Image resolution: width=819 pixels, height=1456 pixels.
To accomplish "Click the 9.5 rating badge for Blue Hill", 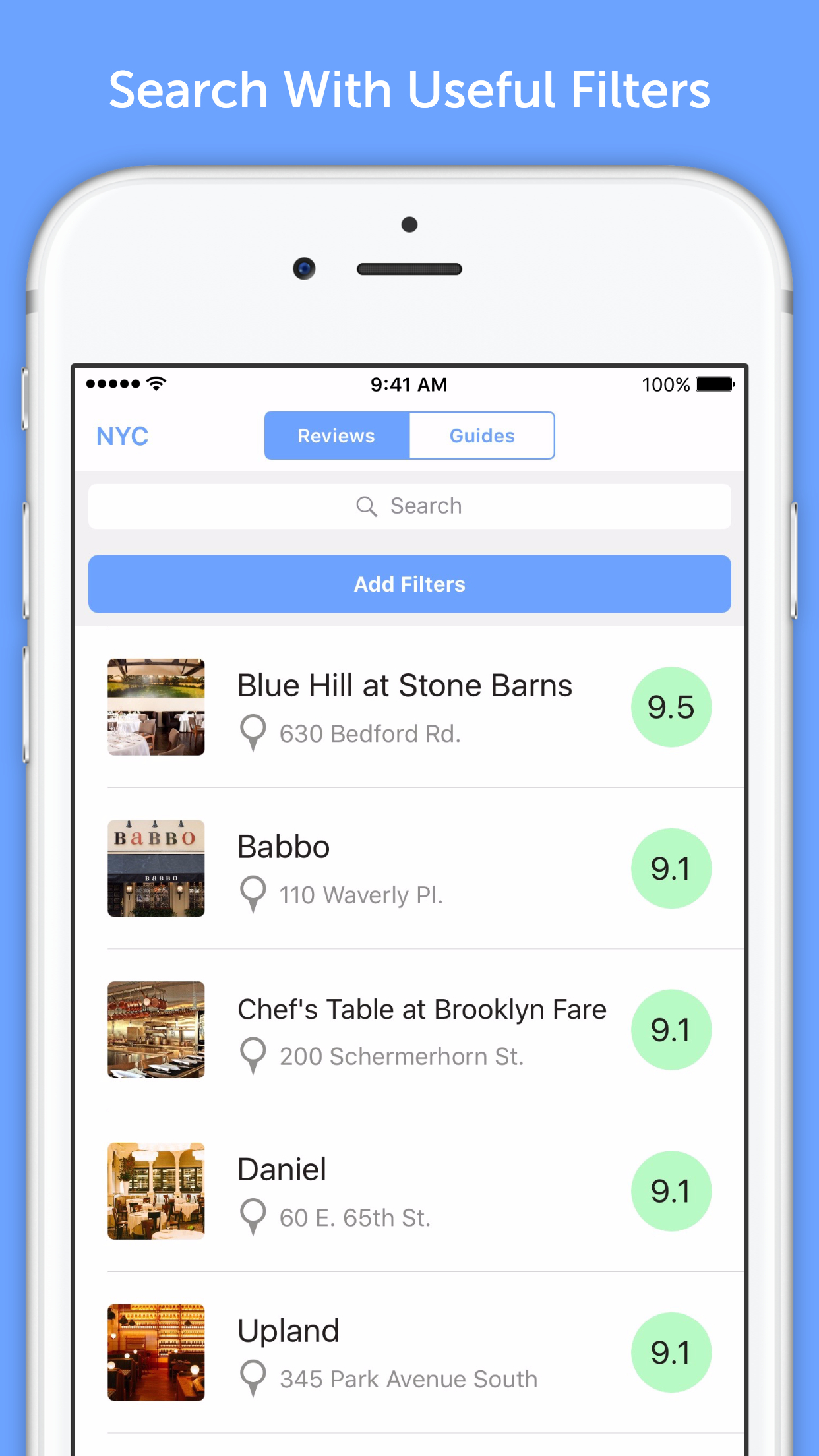I will [x=671, y=706].
